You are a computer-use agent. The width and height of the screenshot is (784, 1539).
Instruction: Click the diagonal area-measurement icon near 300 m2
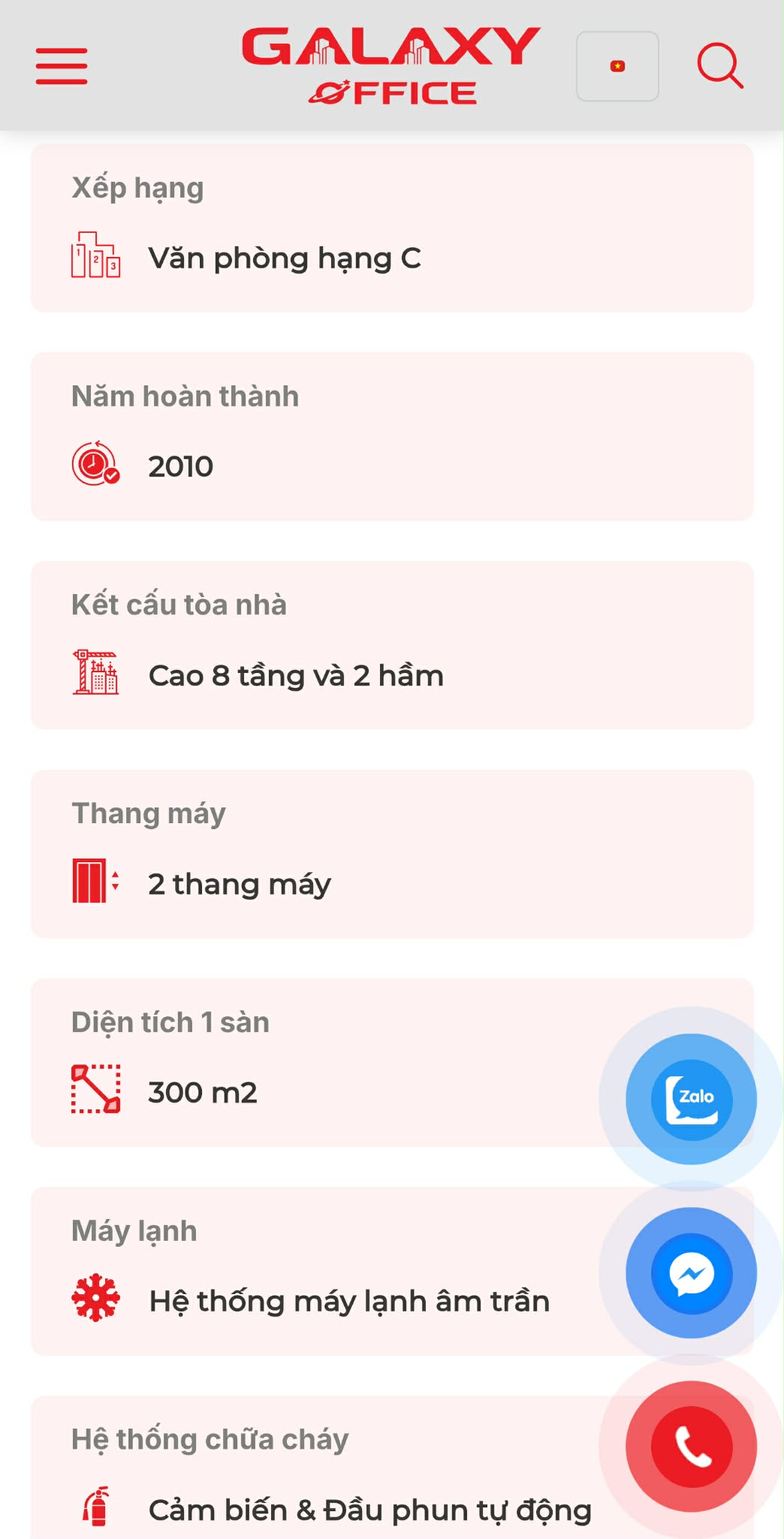pyautogui.click(x=95, y=1090)
